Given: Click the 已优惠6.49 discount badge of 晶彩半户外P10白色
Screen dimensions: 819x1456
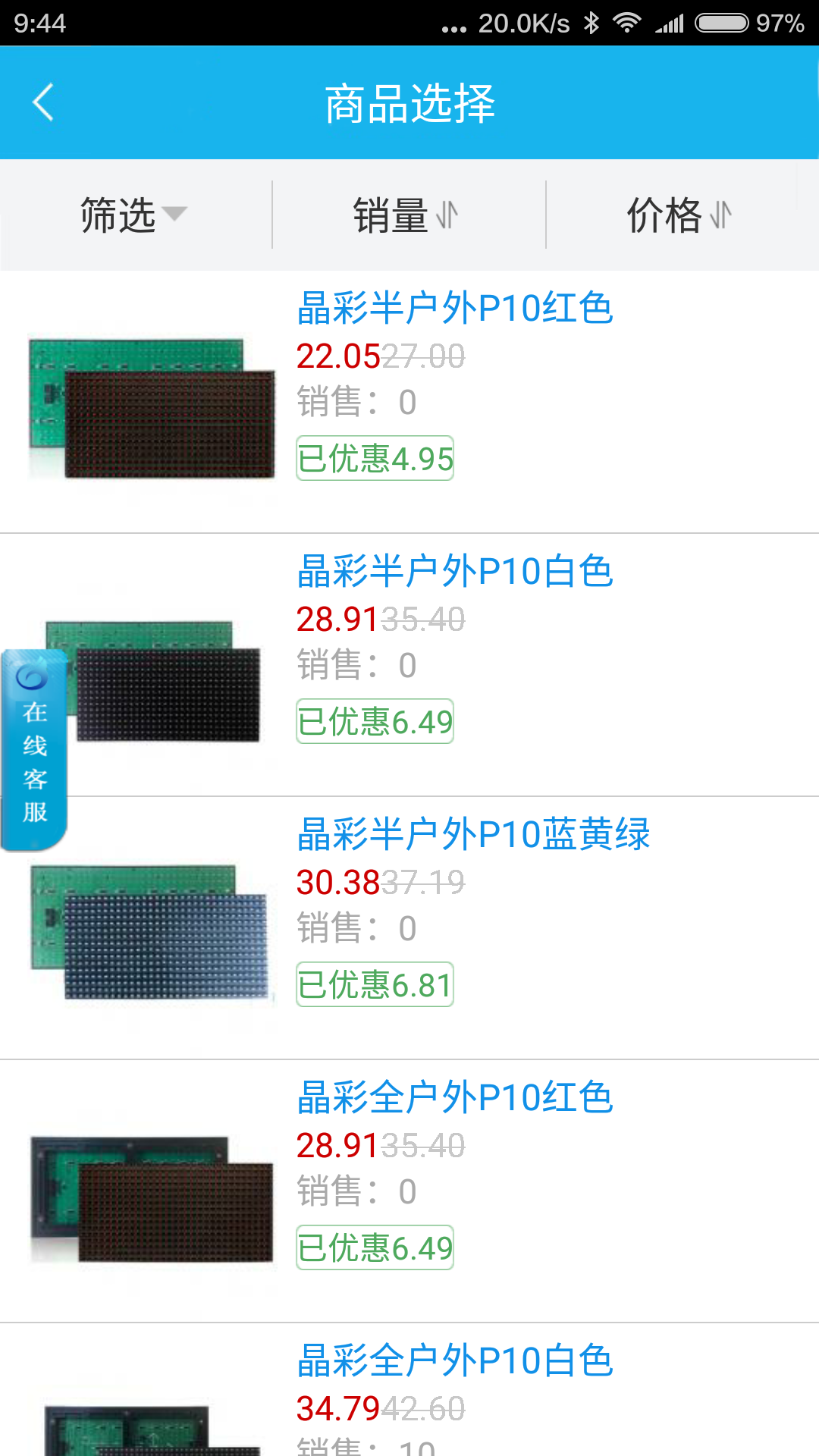Looking at the screenshot, I should click(375, 721).
